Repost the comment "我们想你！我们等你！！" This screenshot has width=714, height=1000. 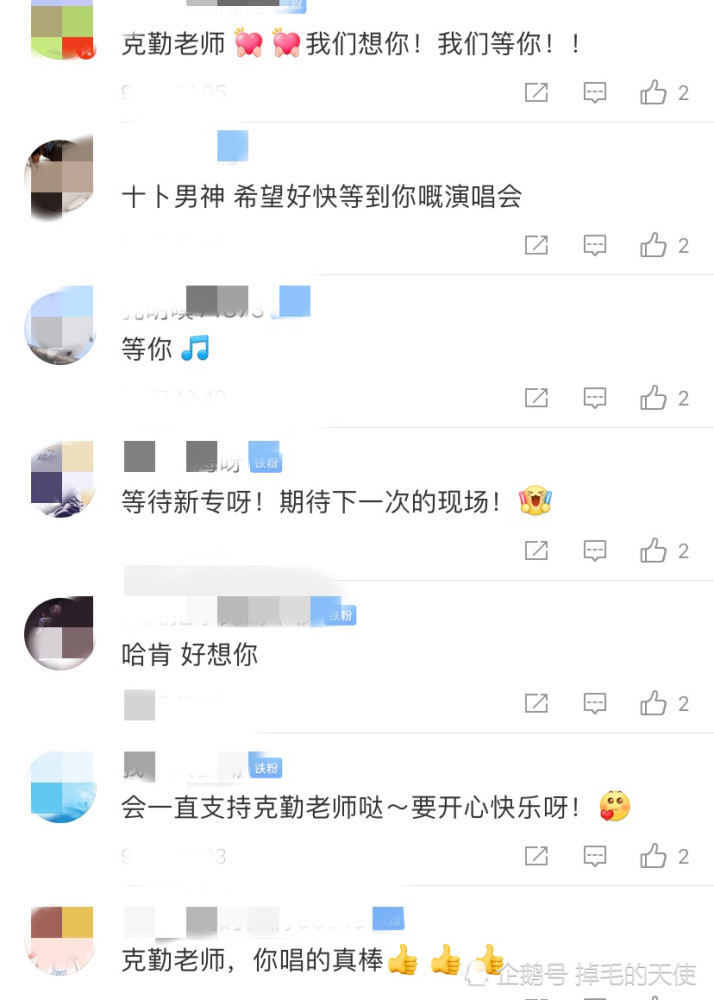coord(537,93)
